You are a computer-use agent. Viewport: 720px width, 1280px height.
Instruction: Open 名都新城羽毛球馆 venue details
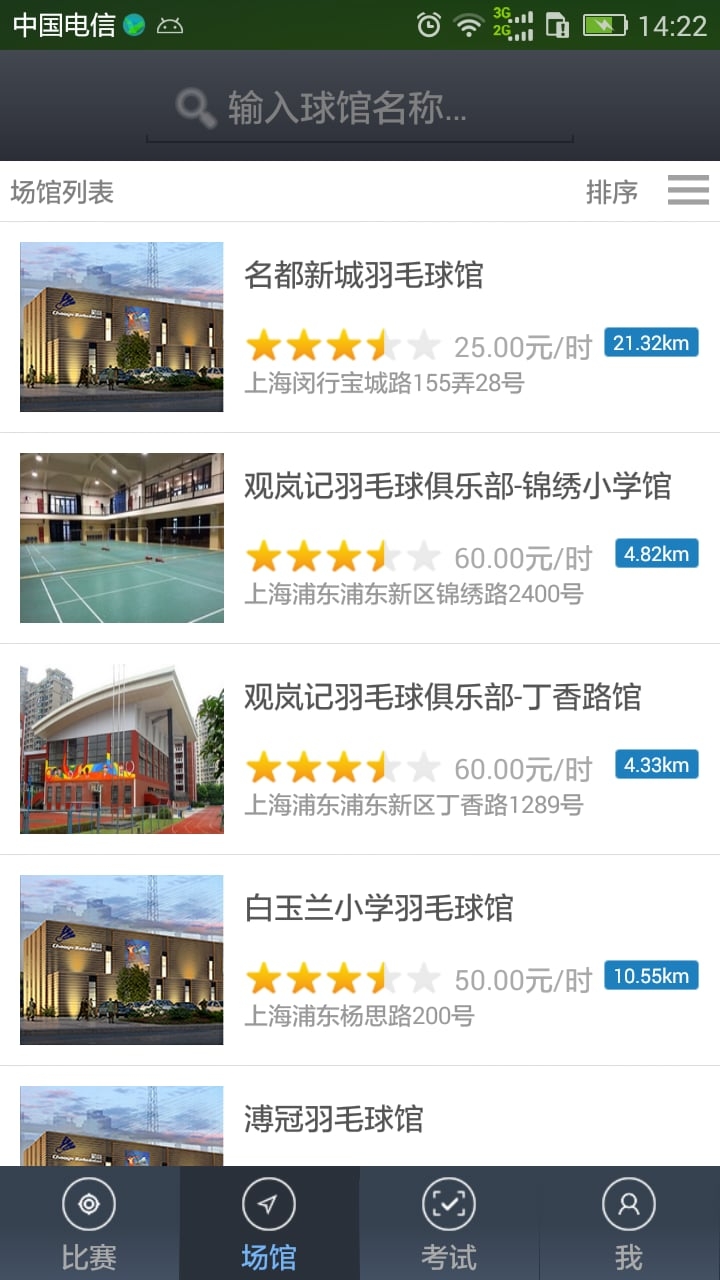click(360, 325)
